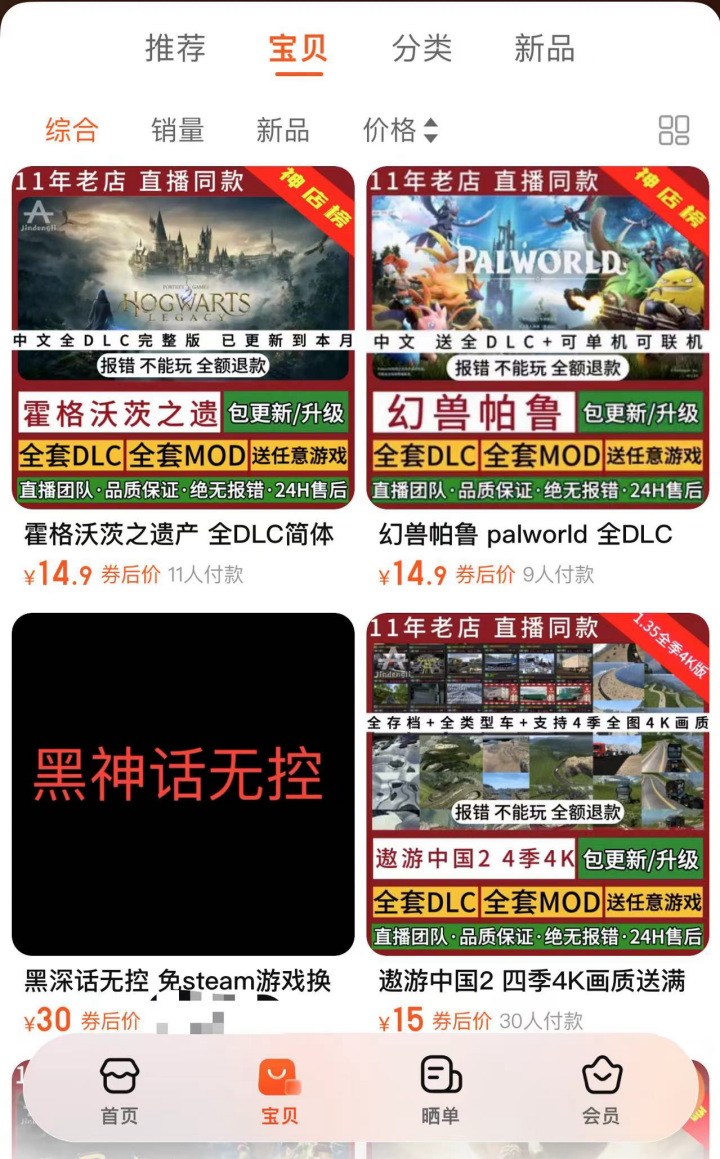
Task: Select the 宝贝 top tab
Action: [298, 48]
